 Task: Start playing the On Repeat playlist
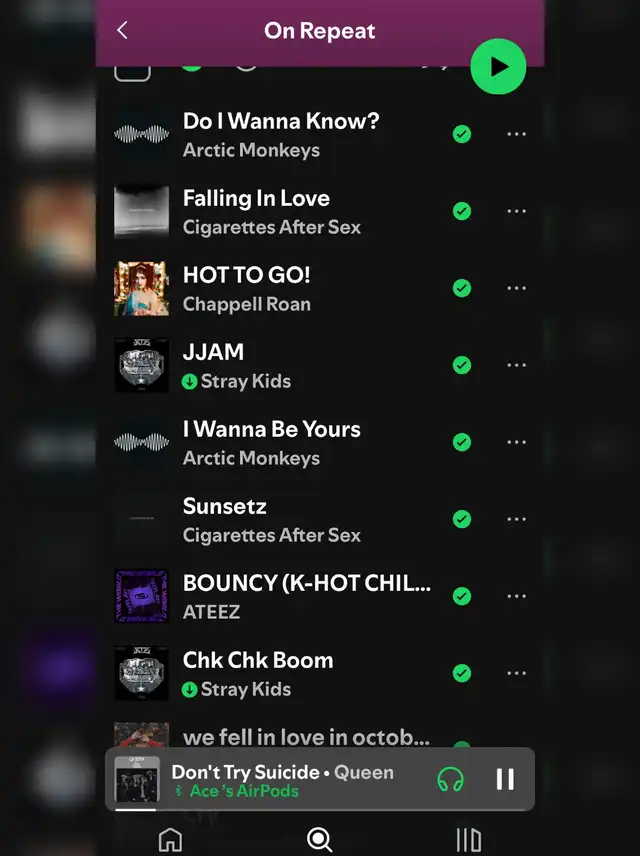coord(498,67)
